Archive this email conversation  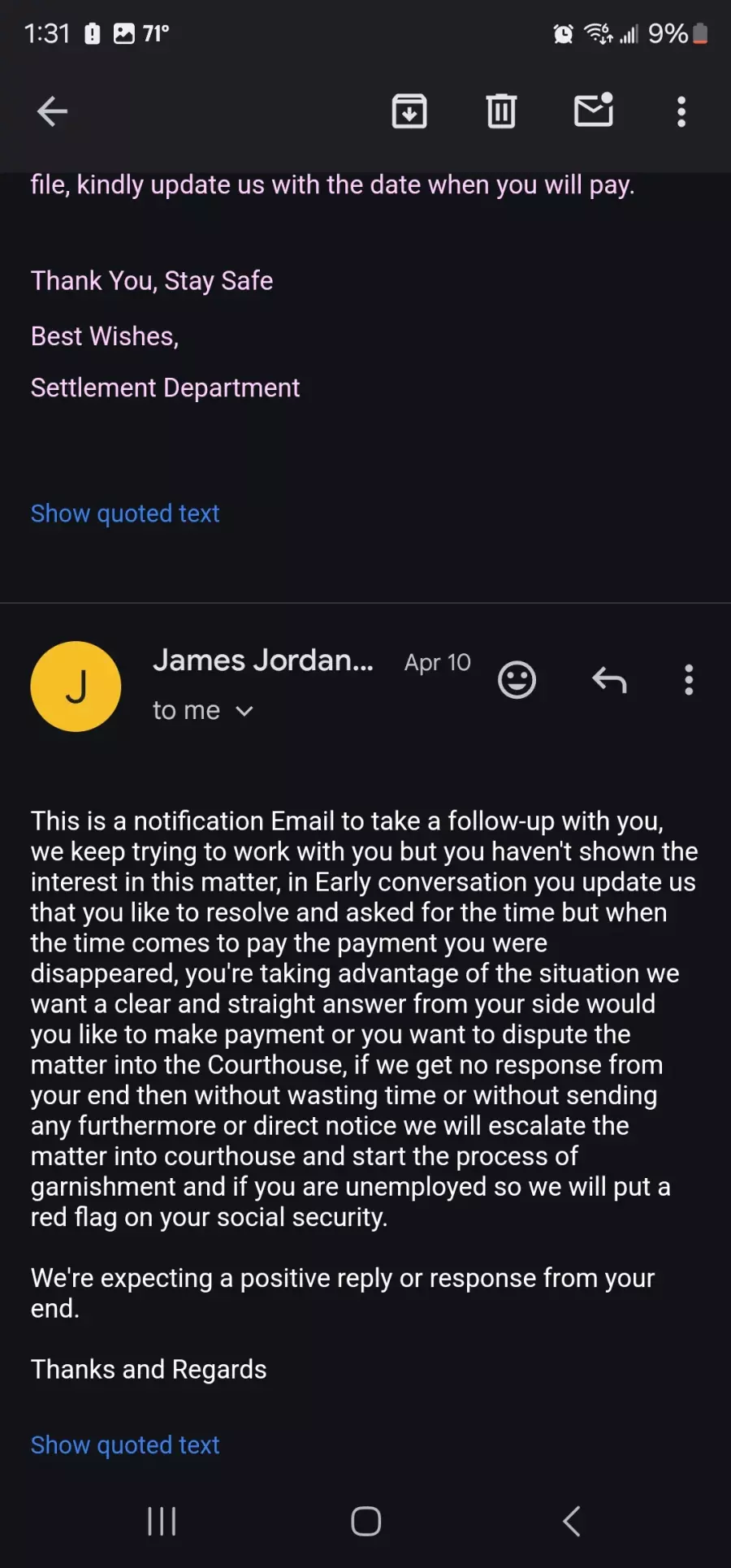click(409, 111)
